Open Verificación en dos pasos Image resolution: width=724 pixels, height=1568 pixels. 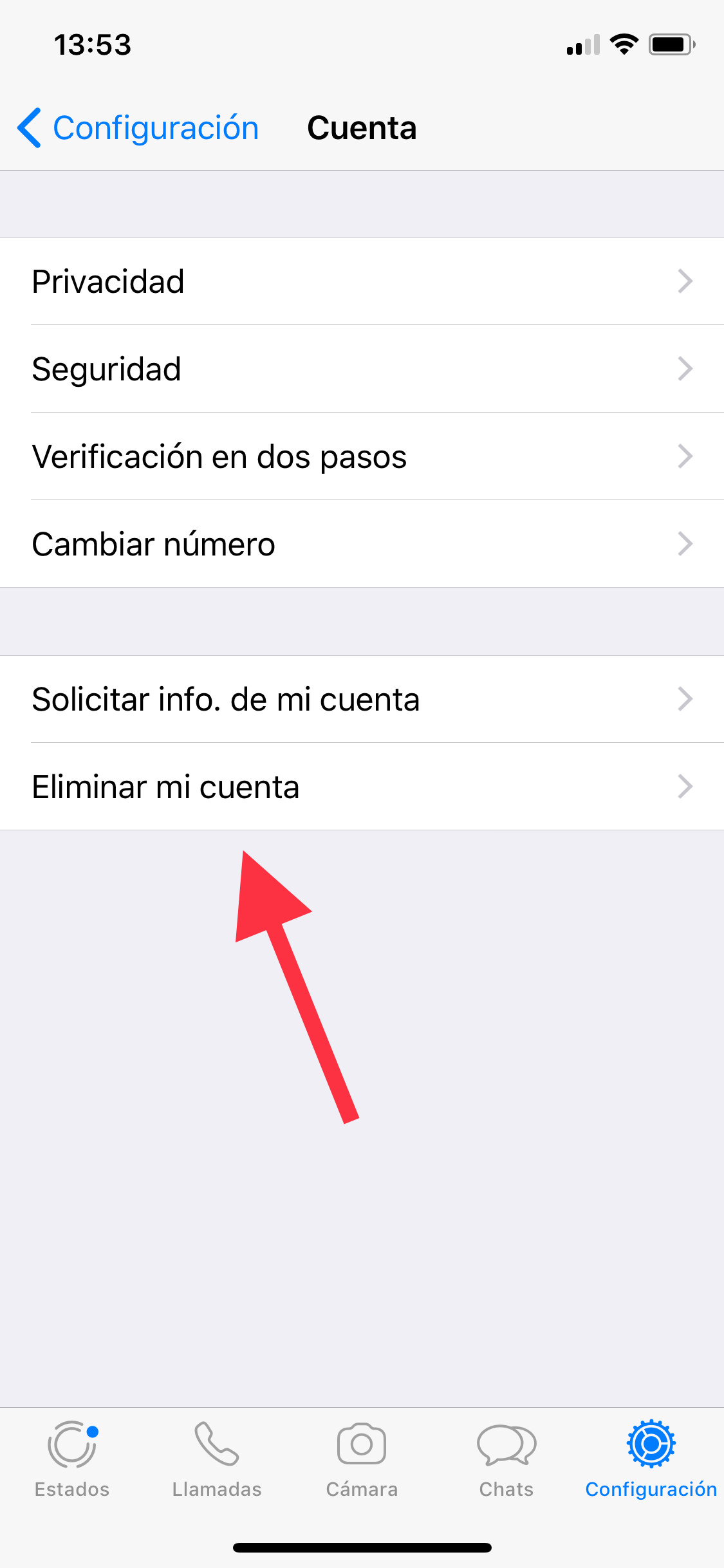tap(219, 456)
